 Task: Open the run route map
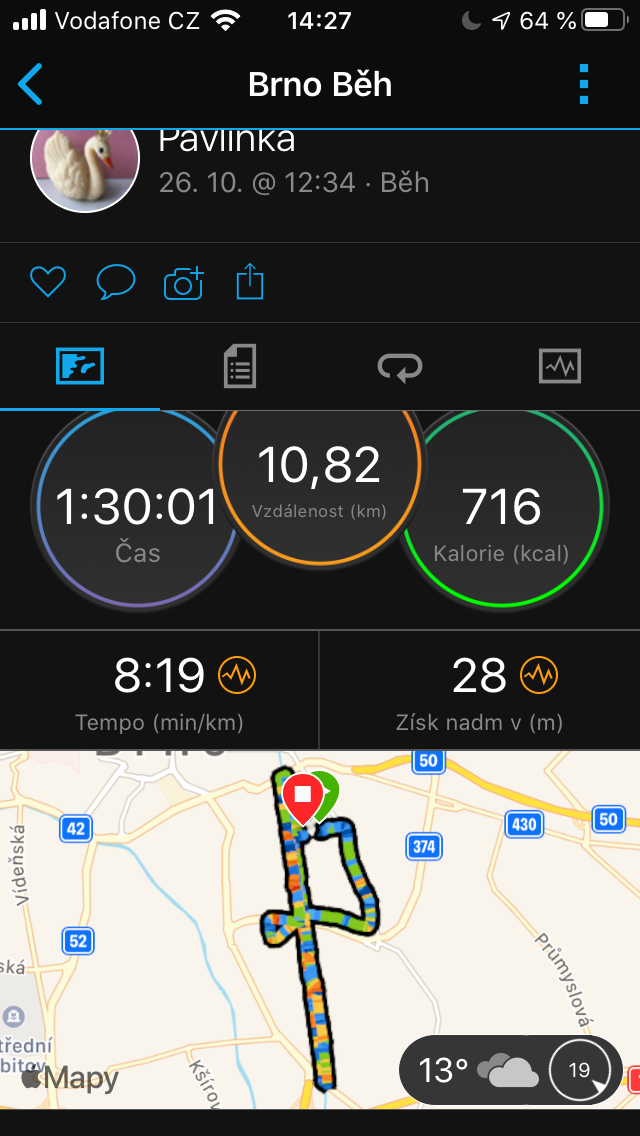(320, 930)
